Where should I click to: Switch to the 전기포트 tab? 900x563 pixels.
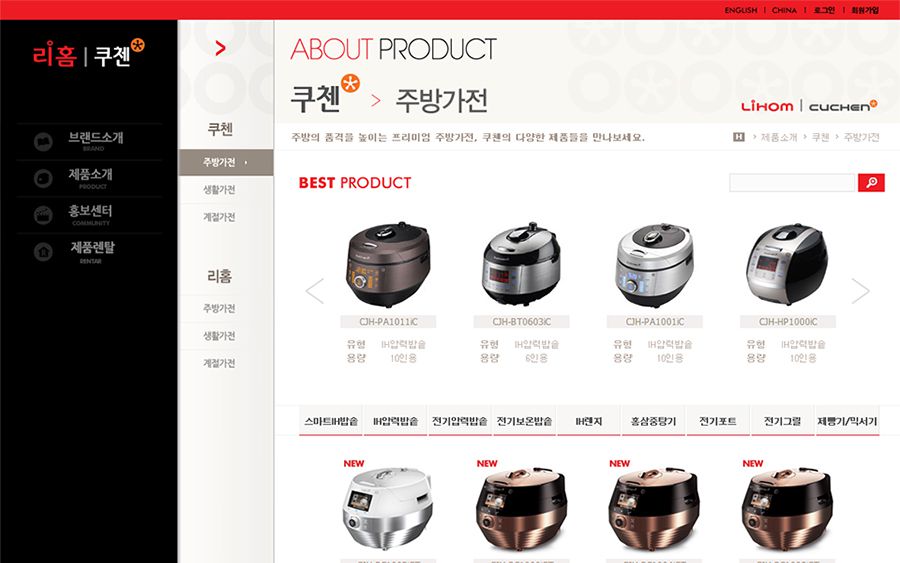(718, 422)
